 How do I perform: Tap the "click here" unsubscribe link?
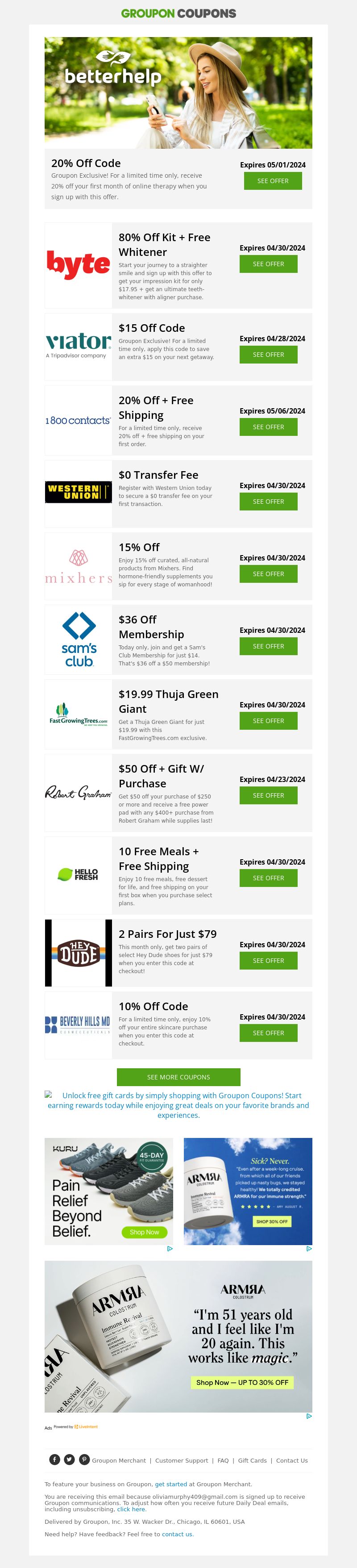131,1509
